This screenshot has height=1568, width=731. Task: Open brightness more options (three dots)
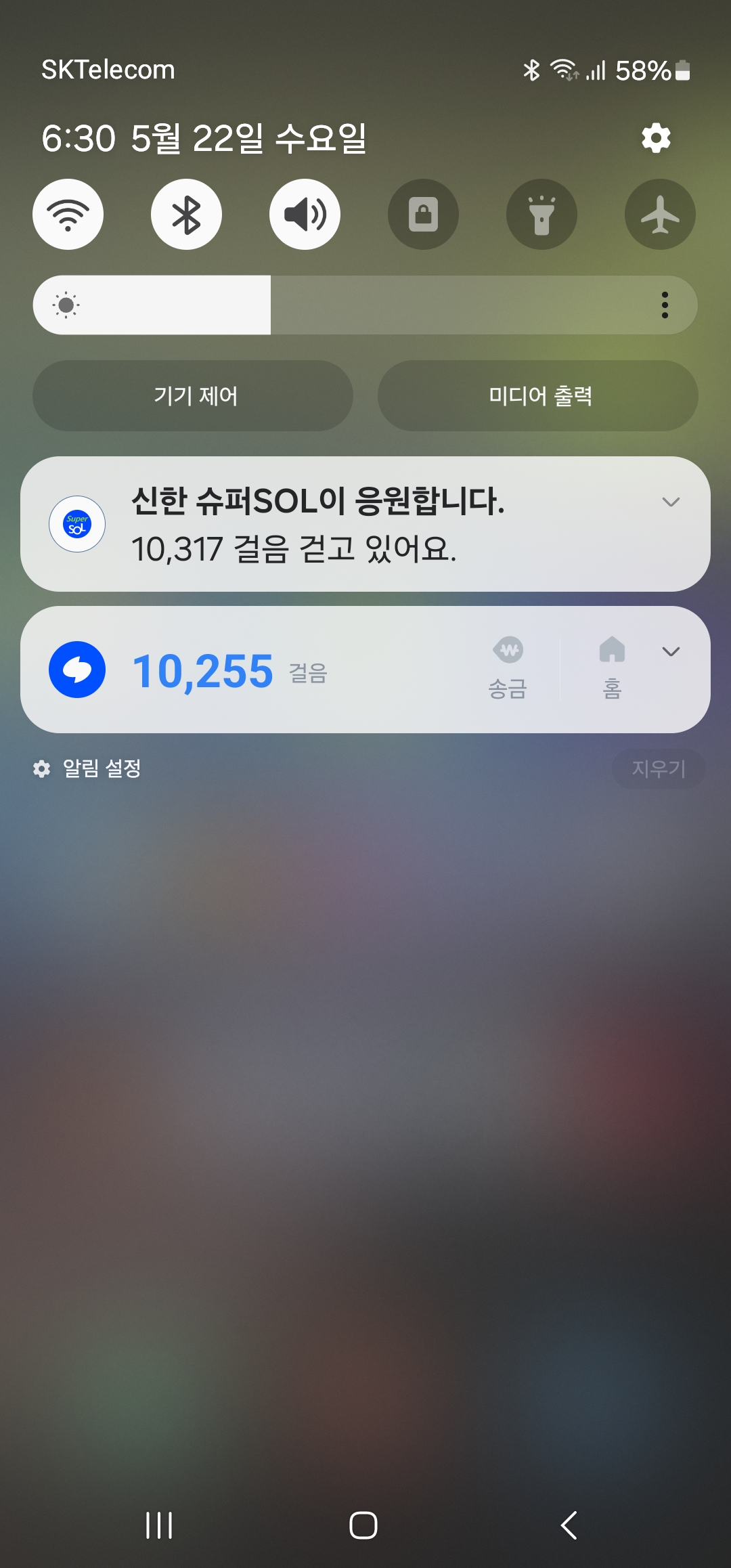(x=665, y=305)
